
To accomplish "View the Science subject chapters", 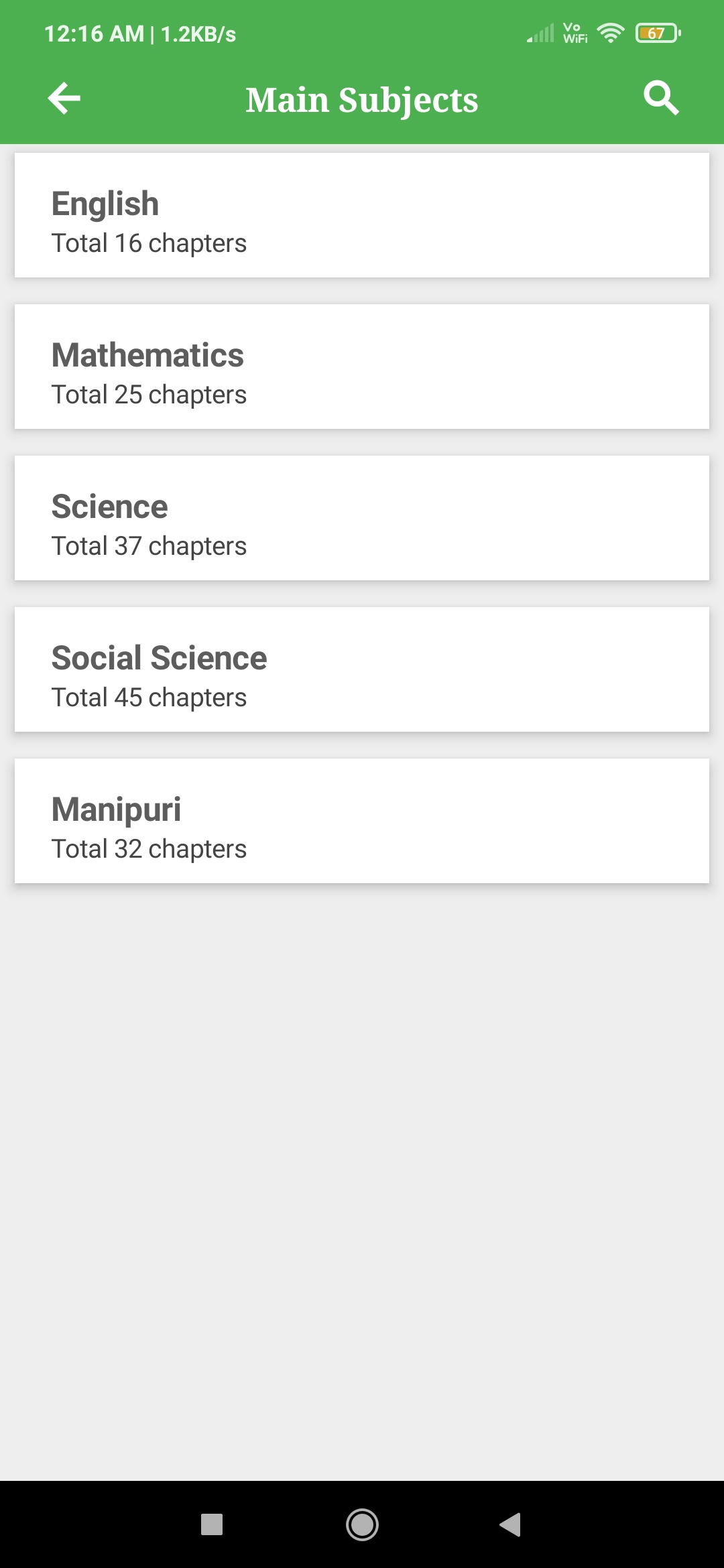I will click(362, 518).
